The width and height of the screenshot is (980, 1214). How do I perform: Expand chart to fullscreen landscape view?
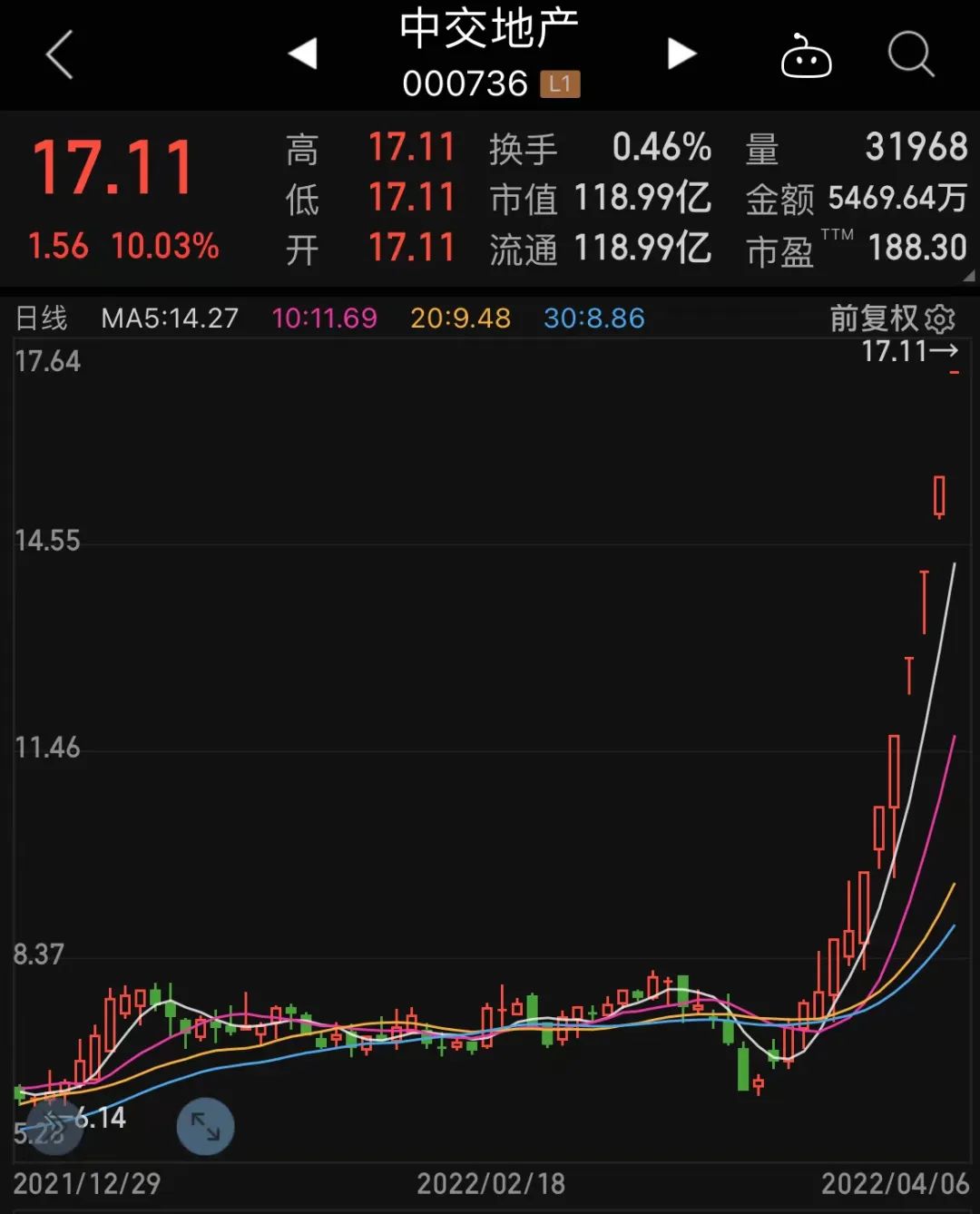pyautogui.click(x=205, y=1127)
